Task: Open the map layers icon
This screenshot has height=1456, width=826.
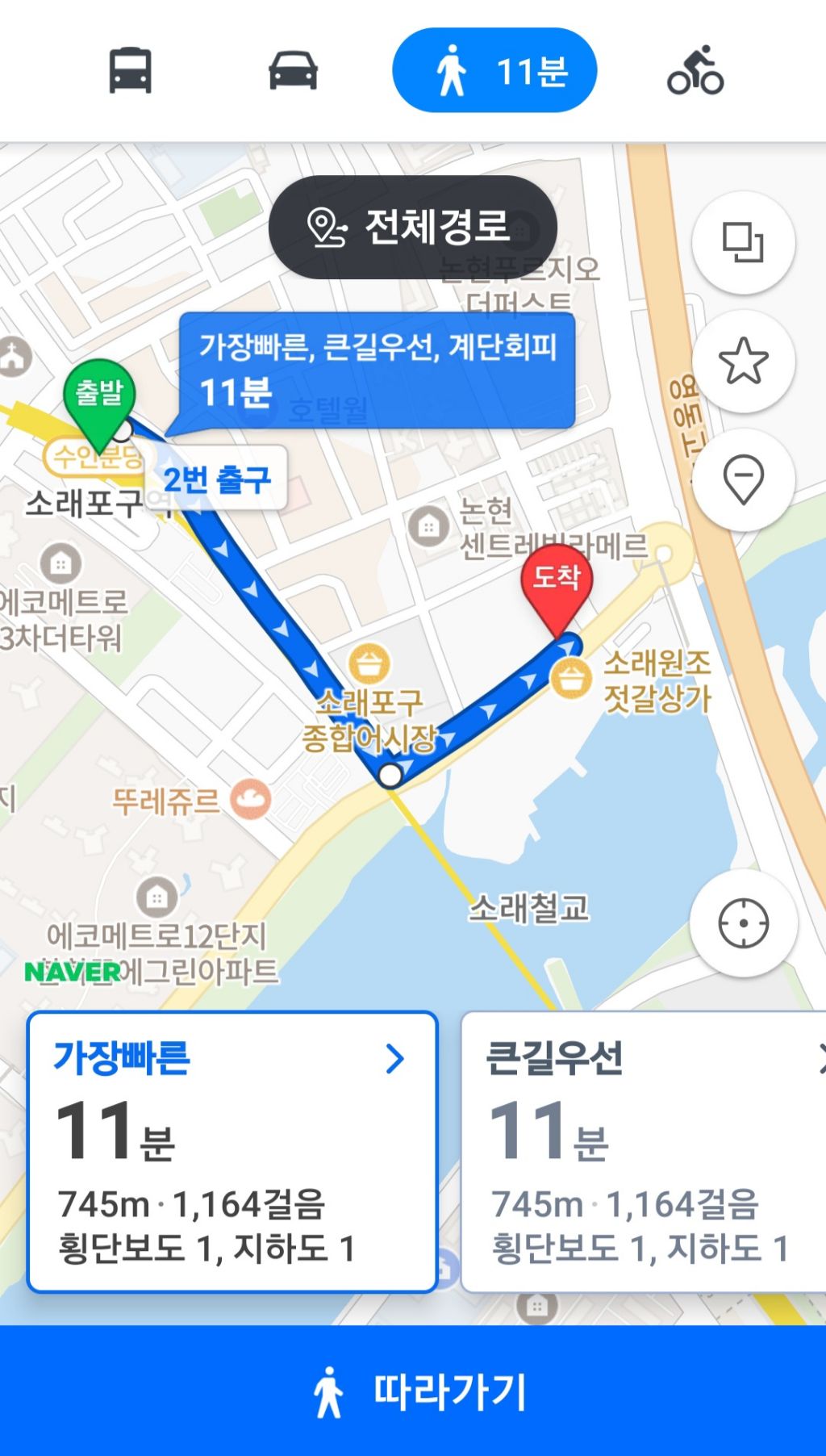Action: pos(743,242)
